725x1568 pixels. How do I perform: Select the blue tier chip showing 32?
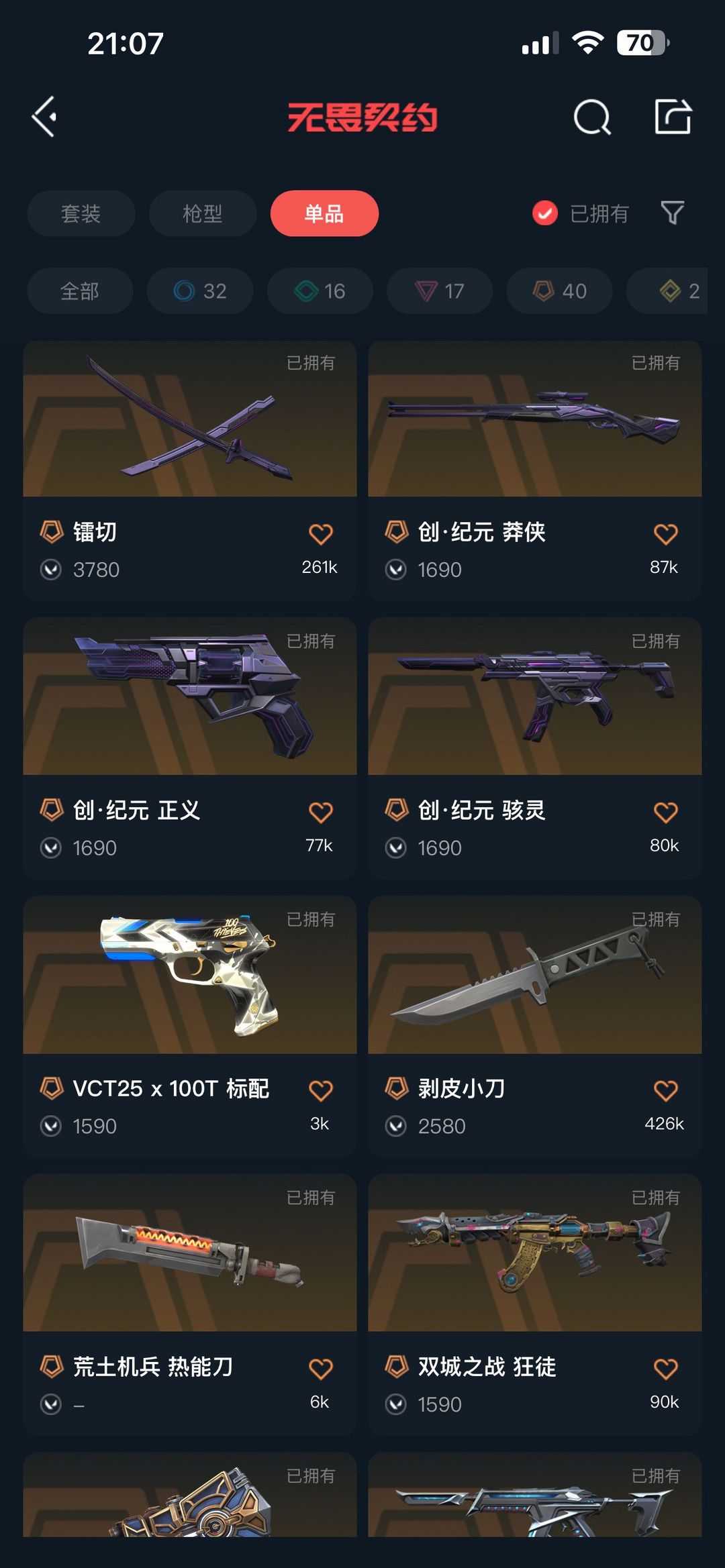pyautogui.click(x=200, y=291)
